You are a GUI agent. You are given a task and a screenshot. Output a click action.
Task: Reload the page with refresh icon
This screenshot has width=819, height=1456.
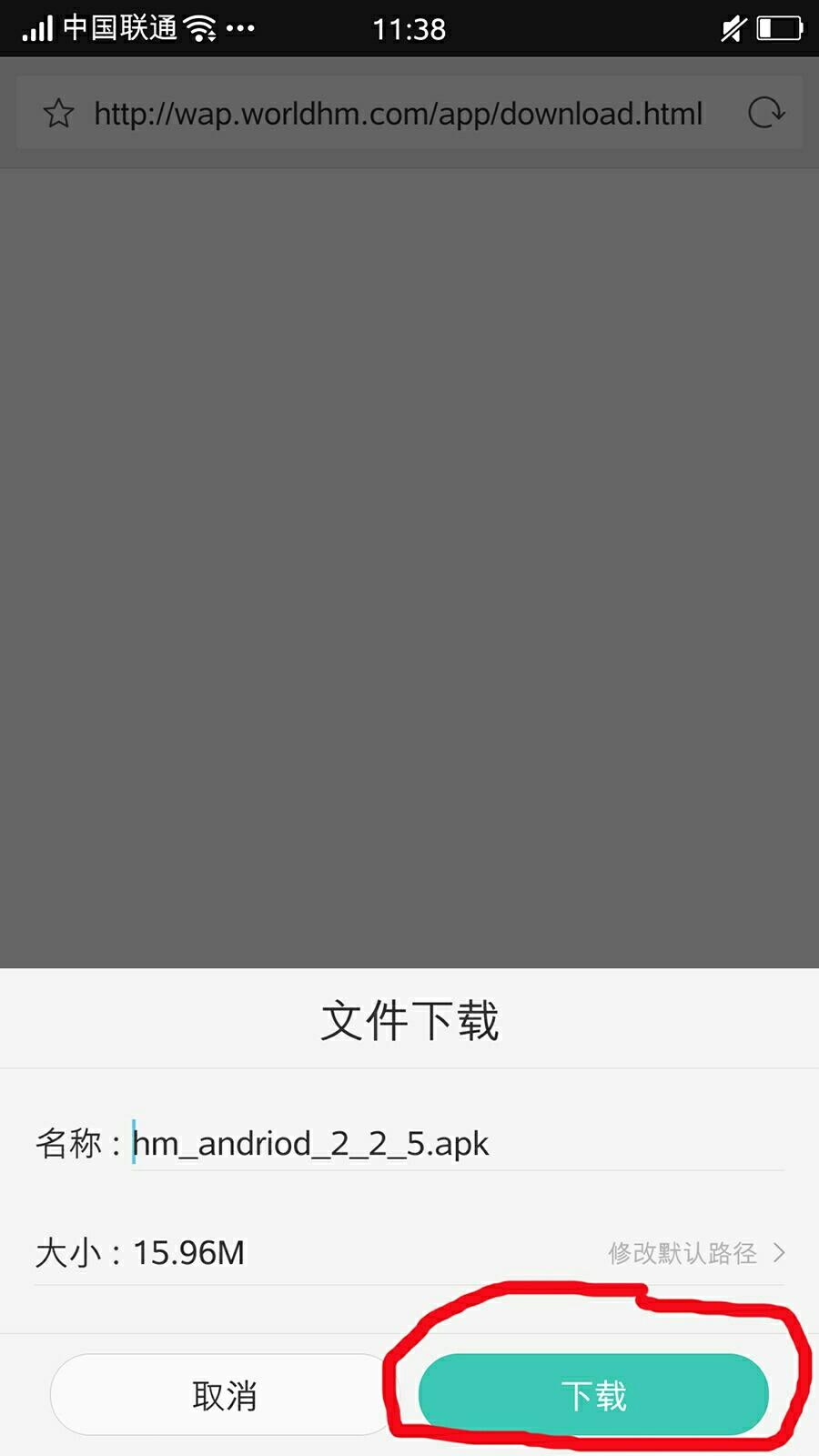point(765,113)
